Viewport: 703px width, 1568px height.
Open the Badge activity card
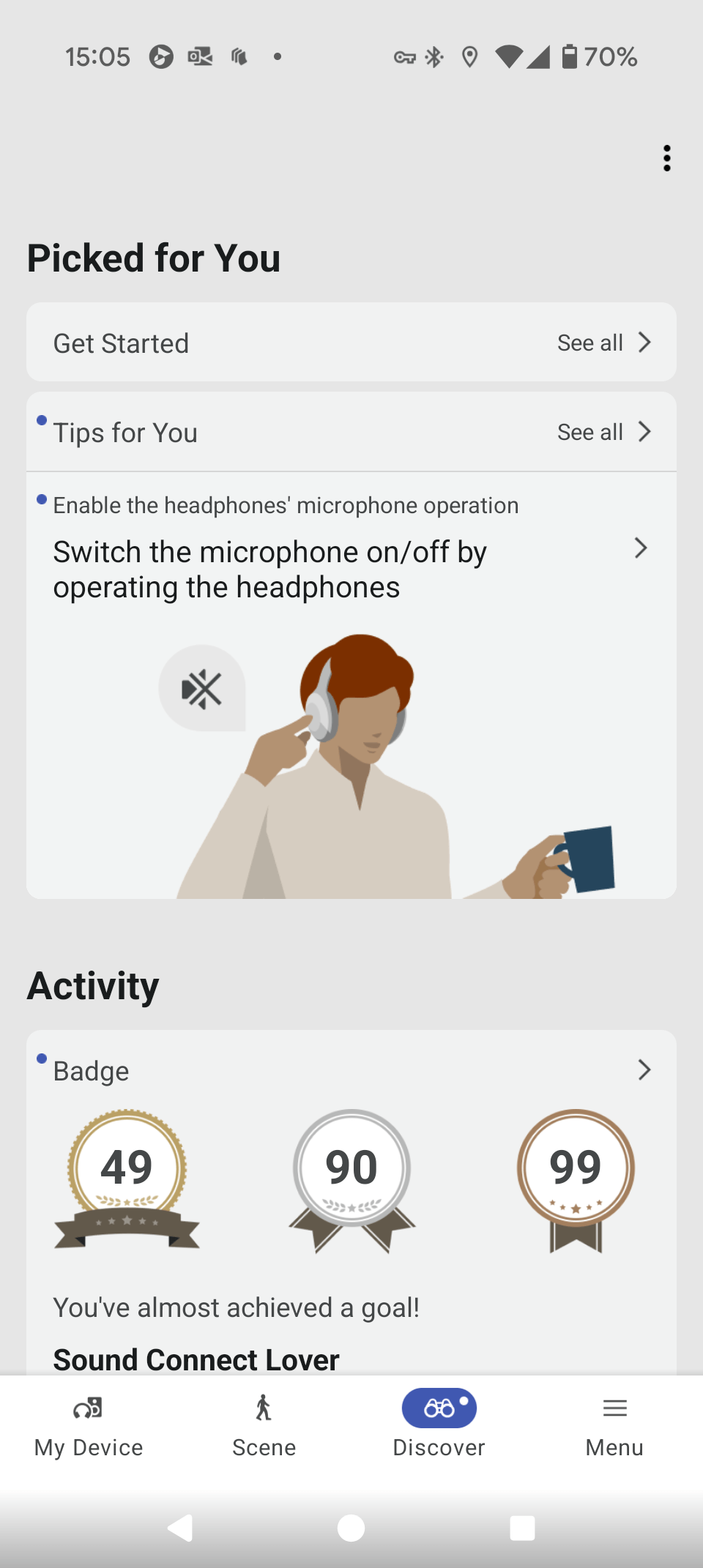coord(351,1070)
